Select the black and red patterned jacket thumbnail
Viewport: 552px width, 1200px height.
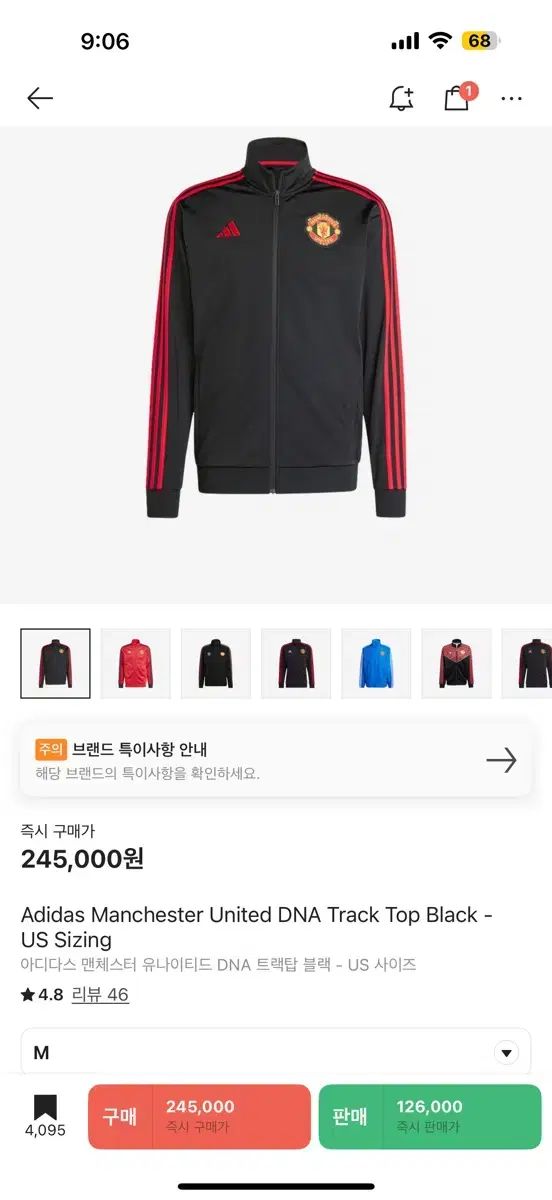click(x=456, y=663)
